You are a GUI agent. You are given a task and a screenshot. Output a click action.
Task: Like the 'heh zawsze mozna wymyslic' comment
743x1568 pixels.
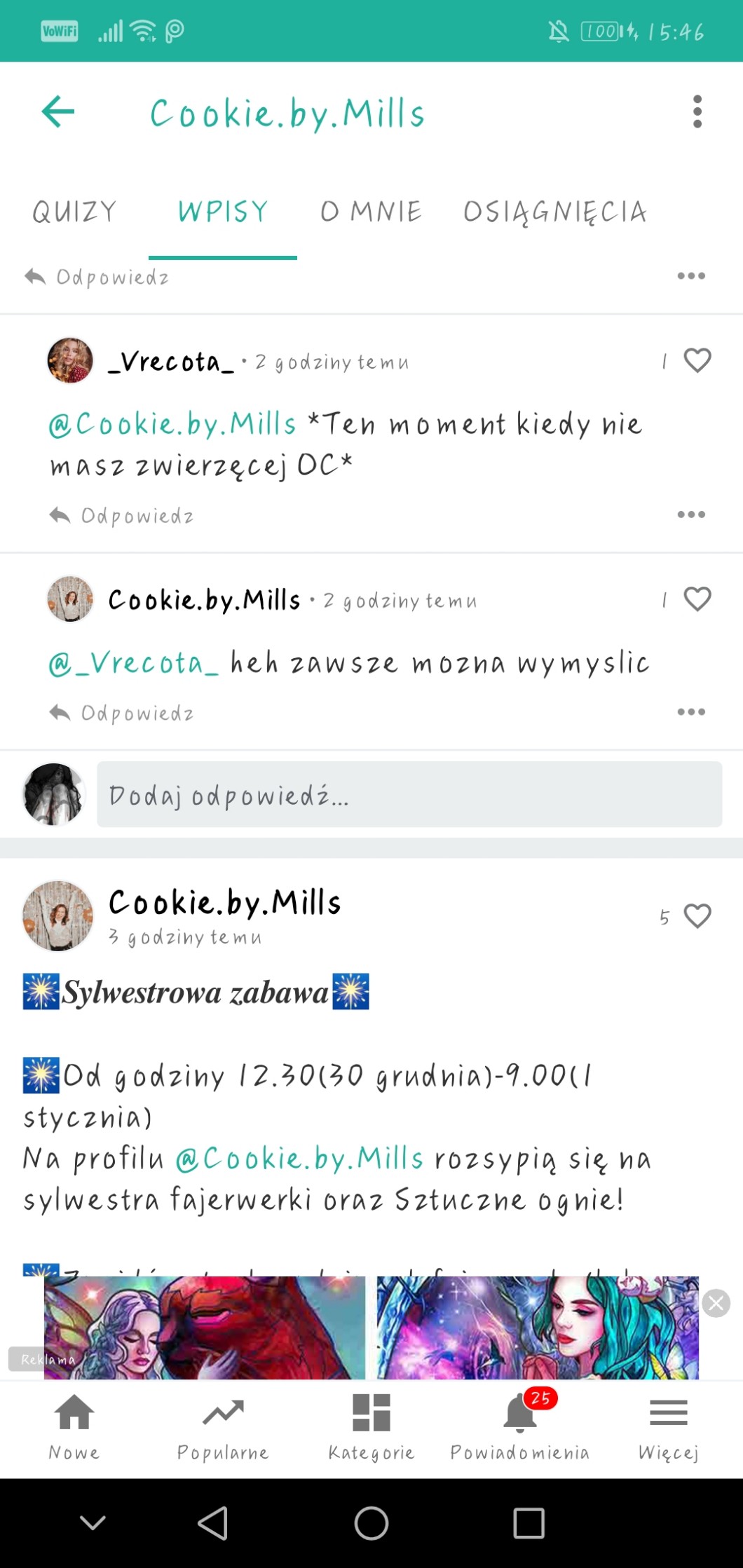point(697,599)
